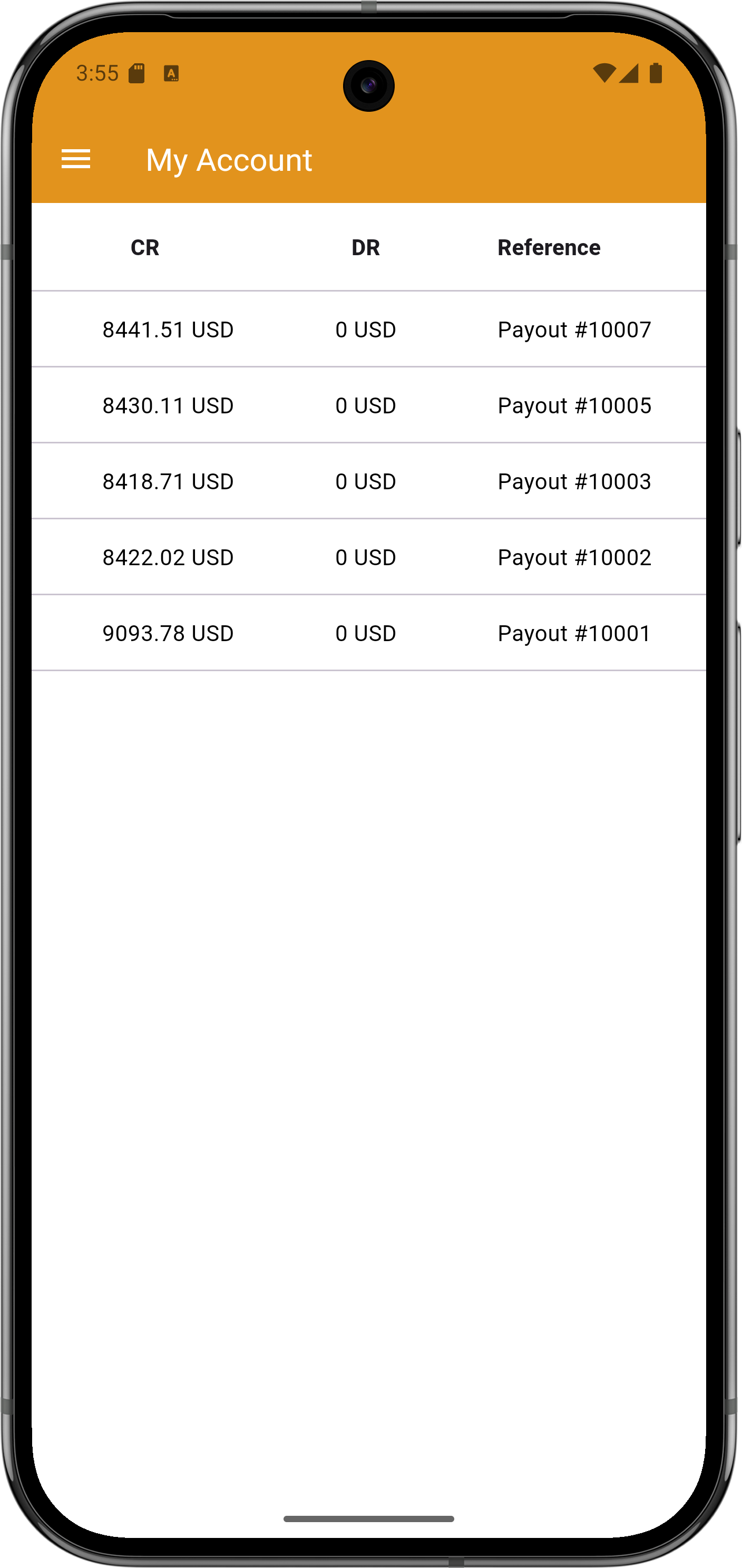Tap the notification icon in the status bar
742x1568 pixels.
click(x=171, y=73)
